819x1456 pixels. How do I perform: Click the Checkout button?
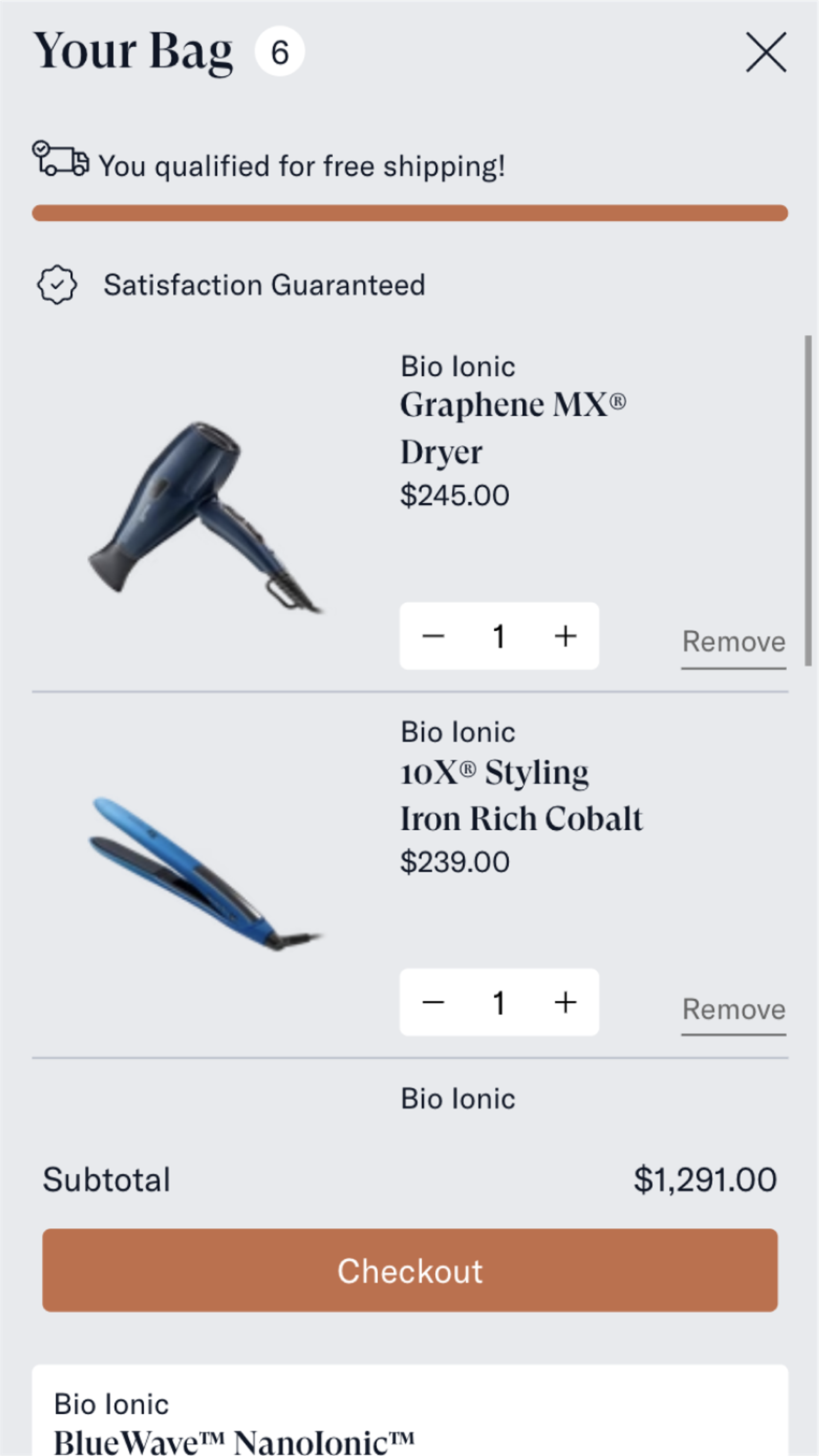click(x=409, y=1270)
